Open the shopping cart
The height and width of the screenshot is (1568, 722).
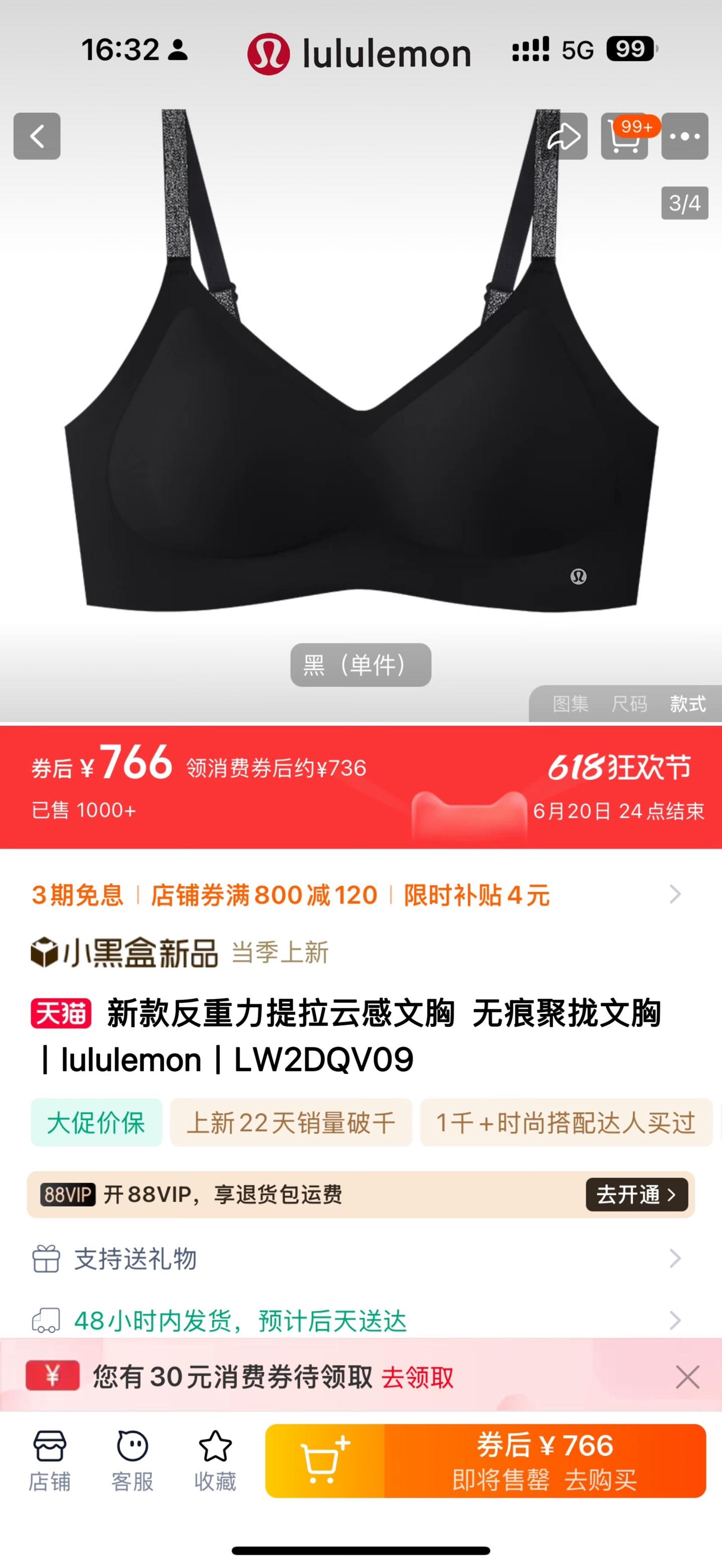click(624, 136)
